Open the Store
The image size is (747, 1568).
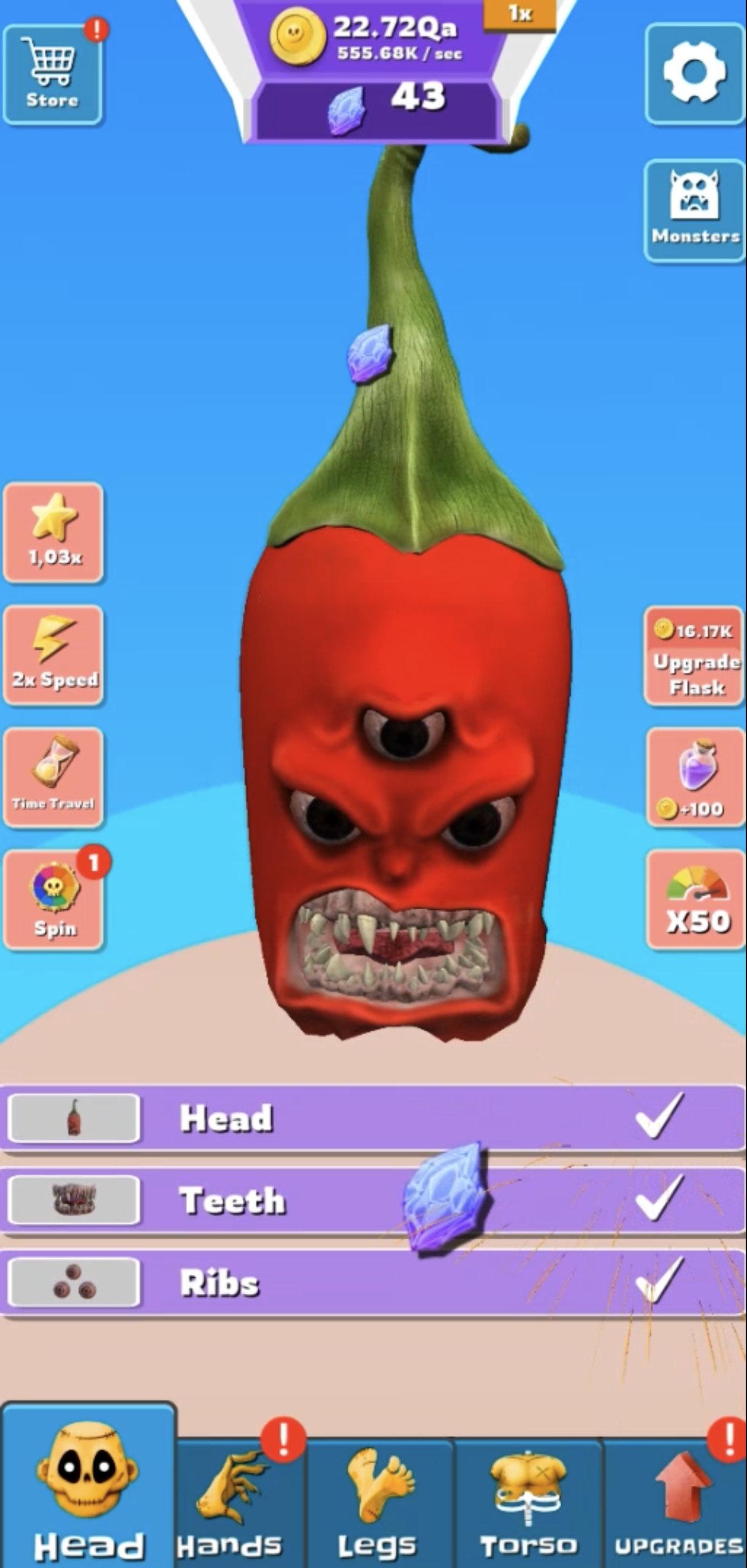(x=52, y=75)
